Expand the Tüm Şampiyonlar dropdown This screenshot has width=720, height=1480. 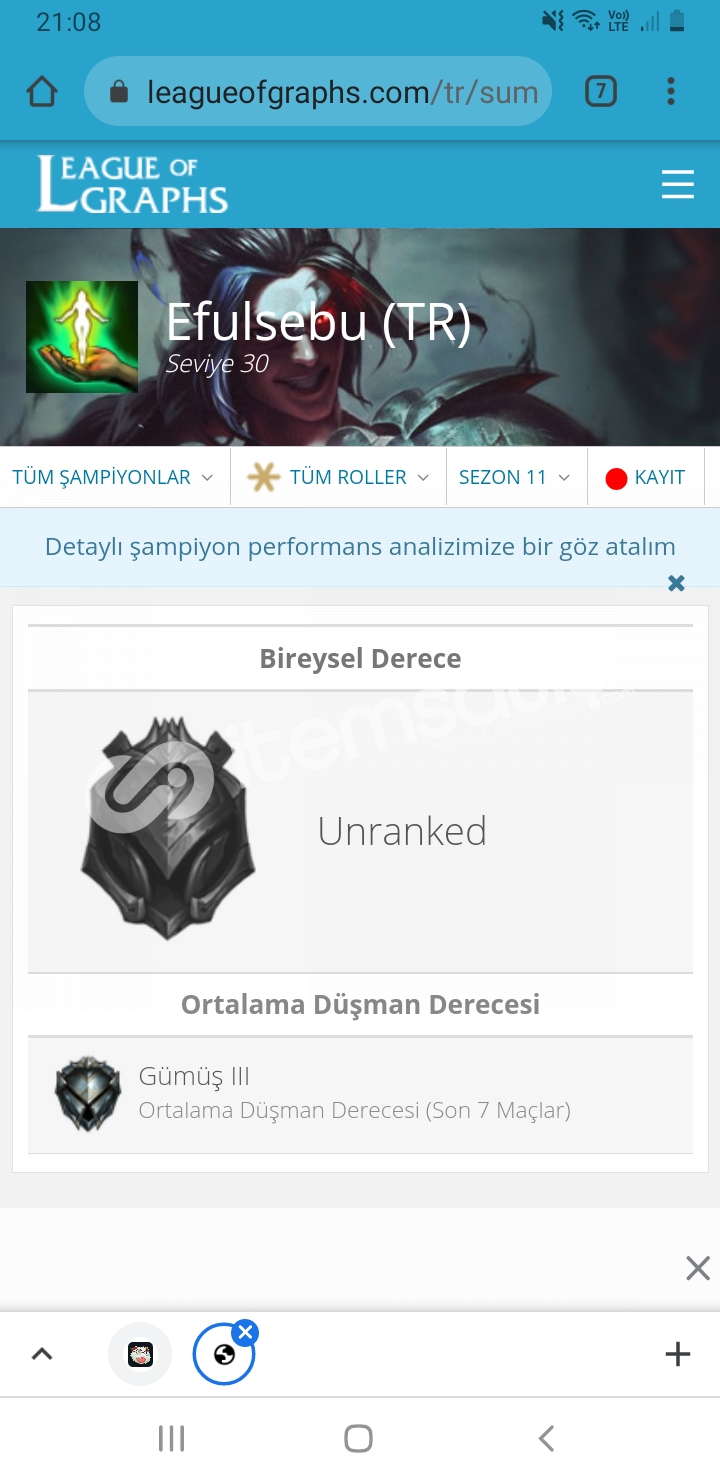(x=114, y=477)
